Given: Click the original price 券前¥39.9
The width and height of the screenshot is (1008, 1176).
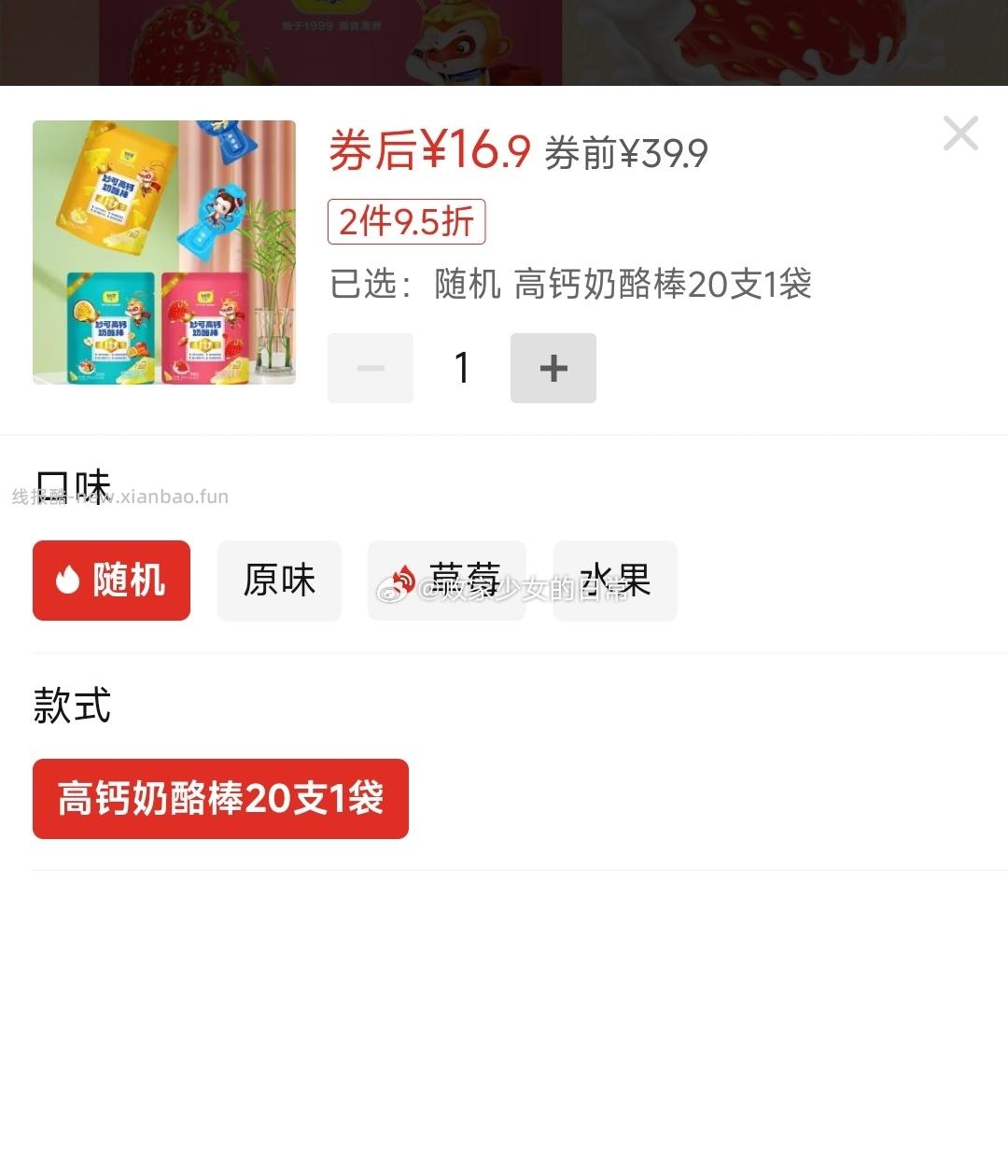Looking at the screenshot, I should (x=626, y=154).
